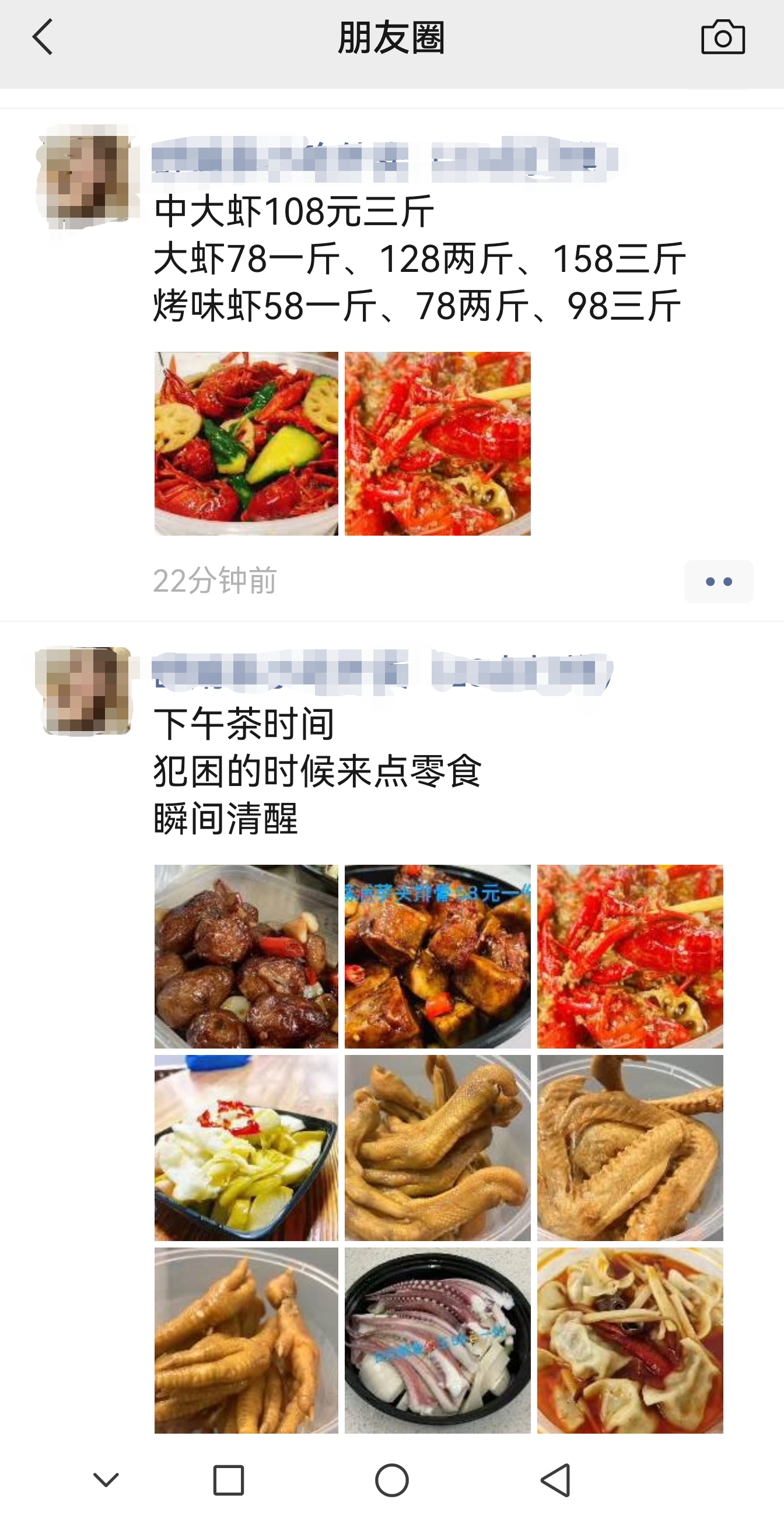View the braised meatballs photo
The width and height of the screenshot is (784, 1520).
[246, 956]
